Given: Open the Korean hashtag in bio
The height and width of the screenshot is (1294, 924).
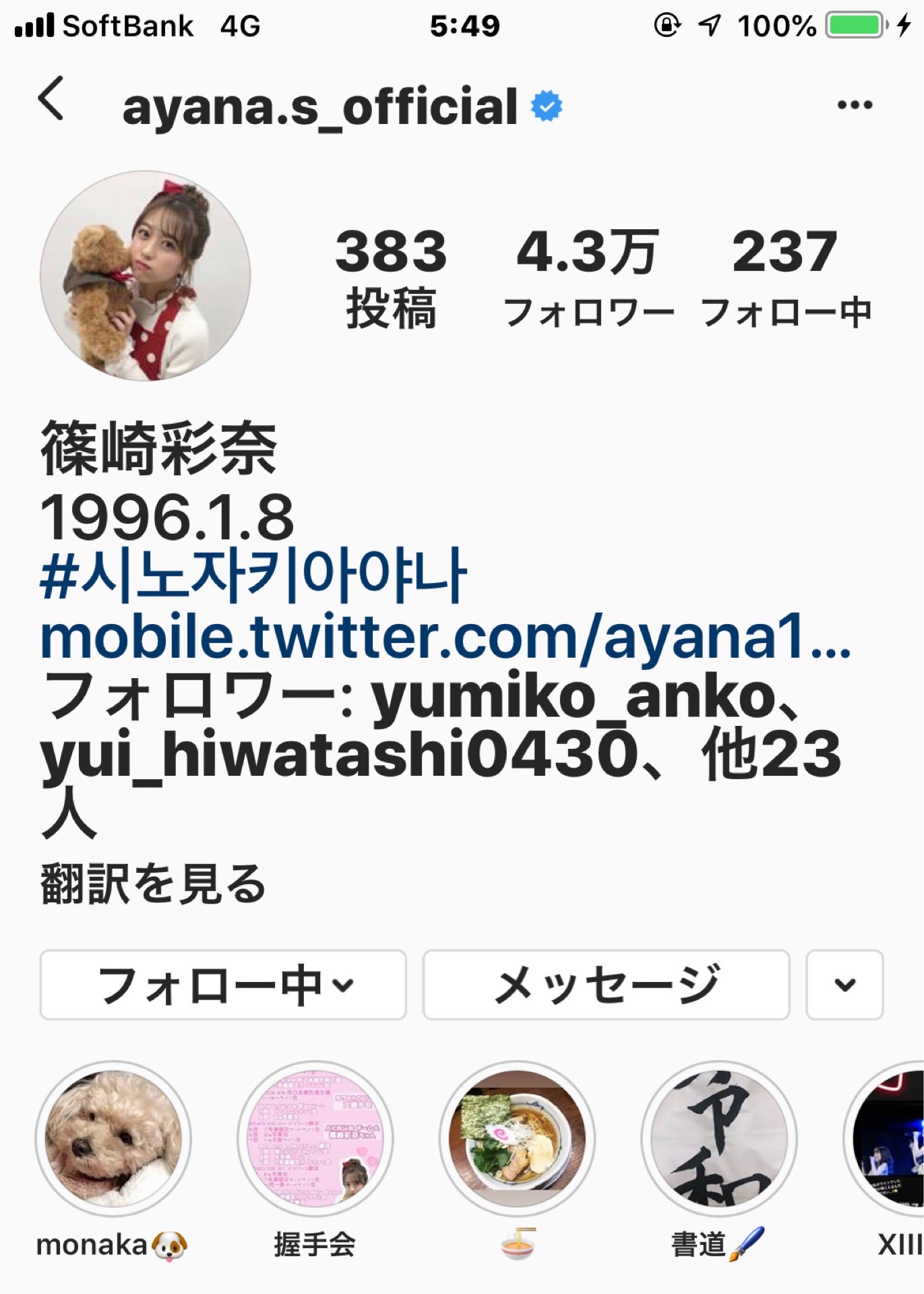Looking at the screenshot, I should click(x=253, y=576).
